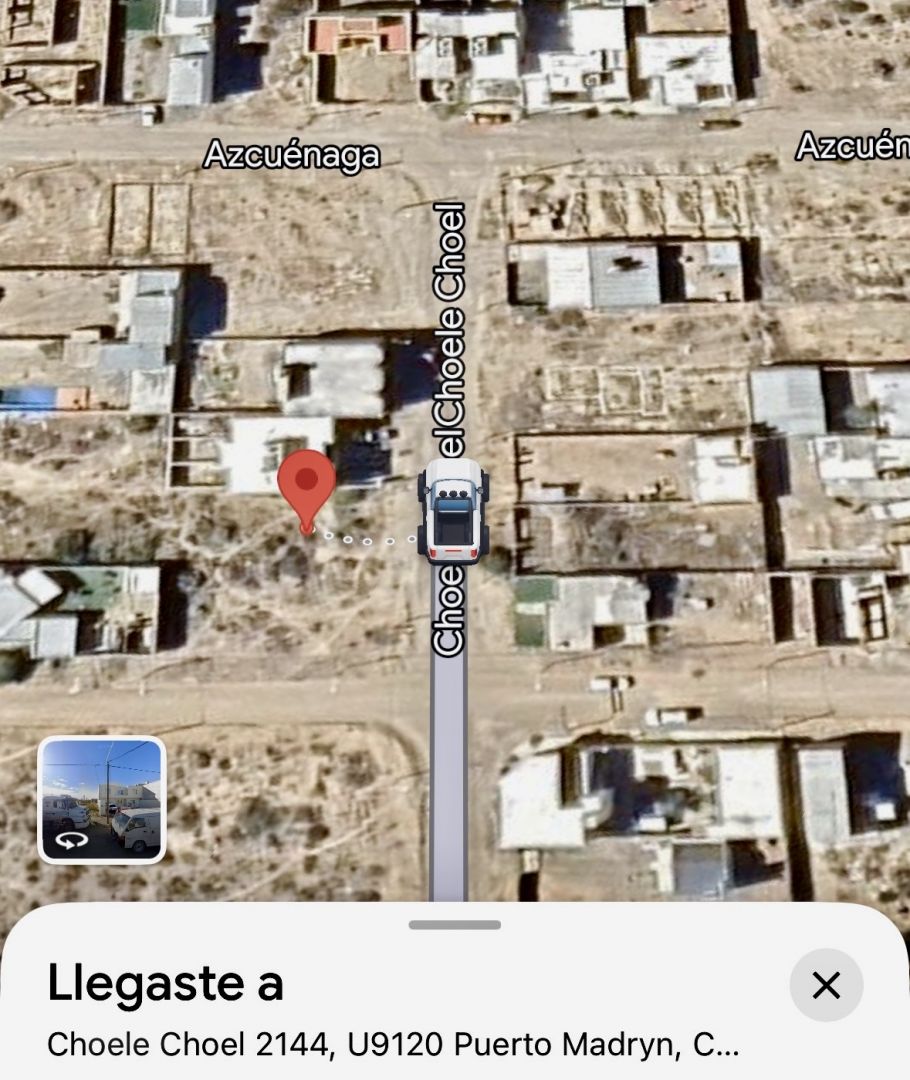Screen dimensions: 910x1080
Task: Close the "Llegaste a" arrival panel
Action: [826, 985]
